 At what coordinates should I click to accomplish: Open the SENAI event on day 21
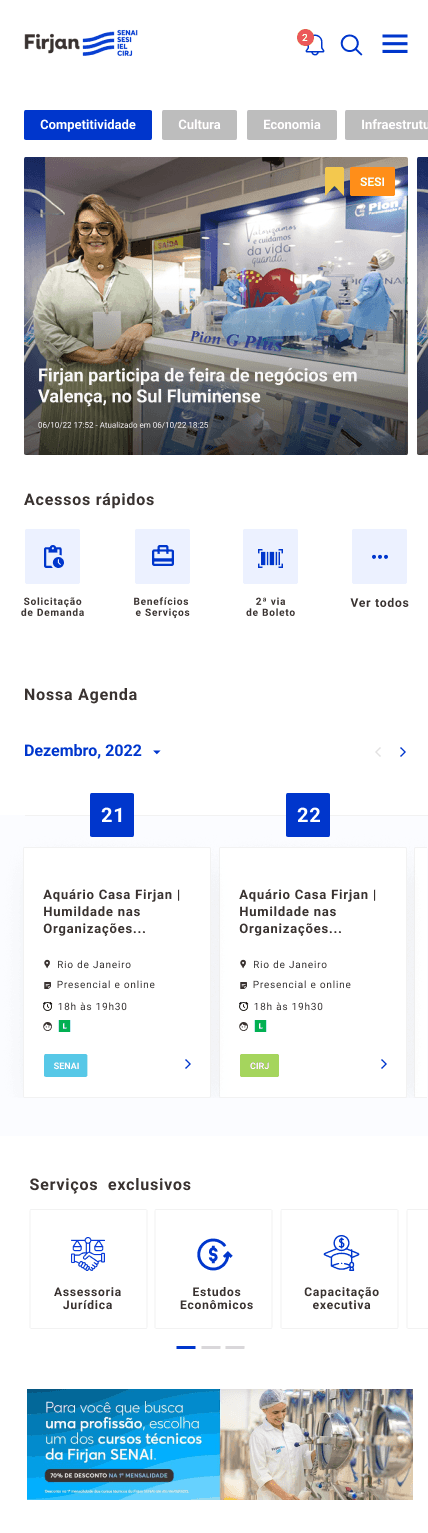pyautogui.click(x=117, y=972)
